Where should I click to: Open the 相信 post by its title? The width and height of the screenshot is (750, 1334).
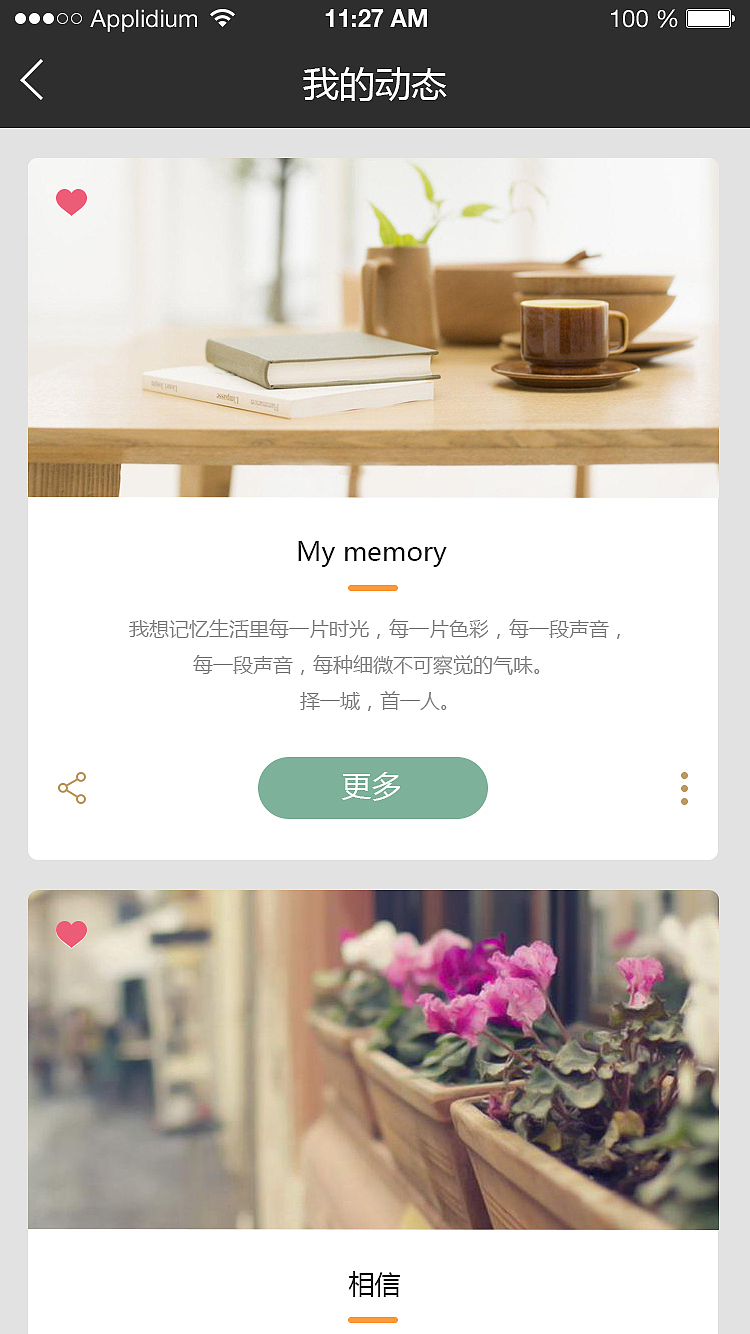point(373,1286)
